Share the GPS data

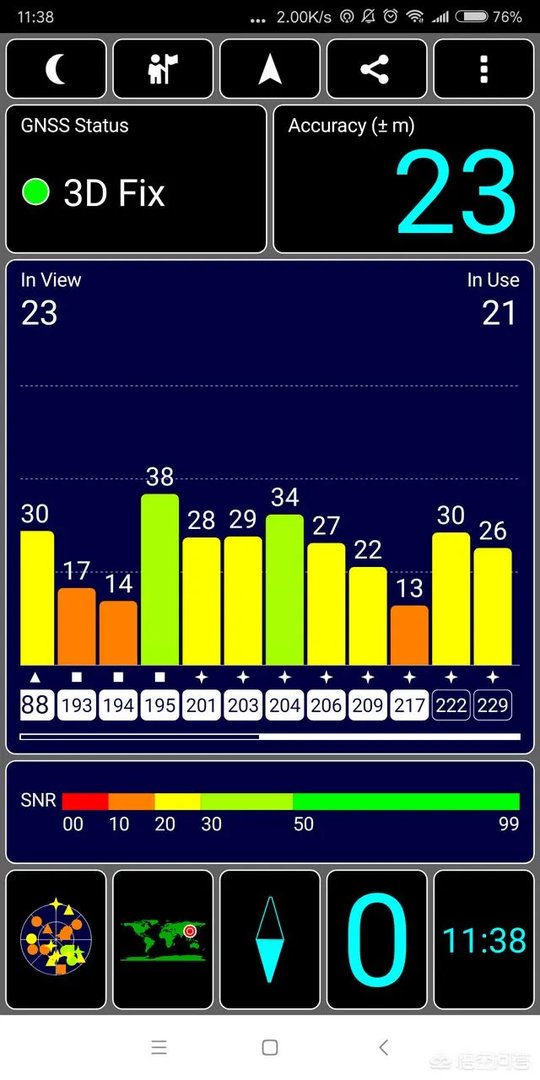pos(377,69)
